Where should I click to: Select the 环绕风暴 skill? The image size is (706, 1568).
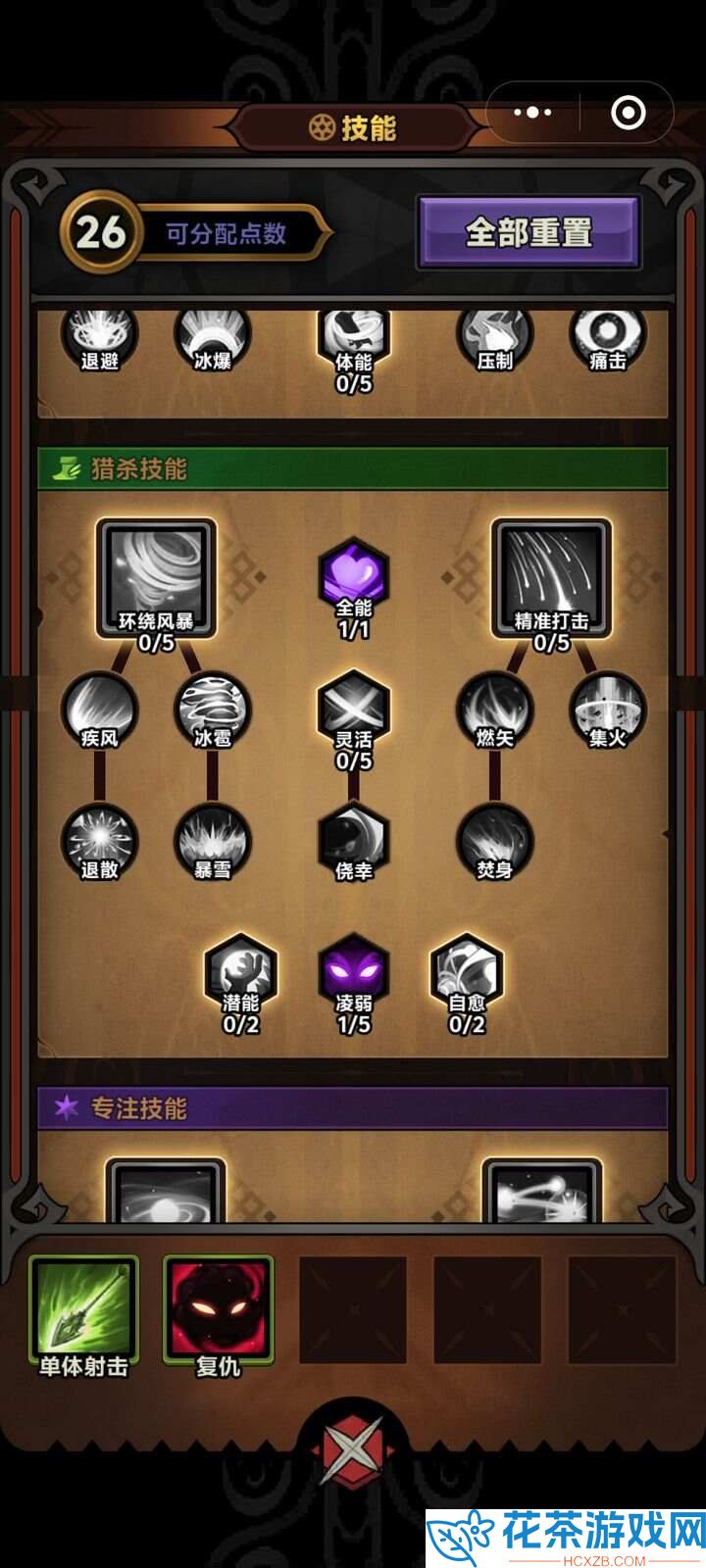coord(156,578)
